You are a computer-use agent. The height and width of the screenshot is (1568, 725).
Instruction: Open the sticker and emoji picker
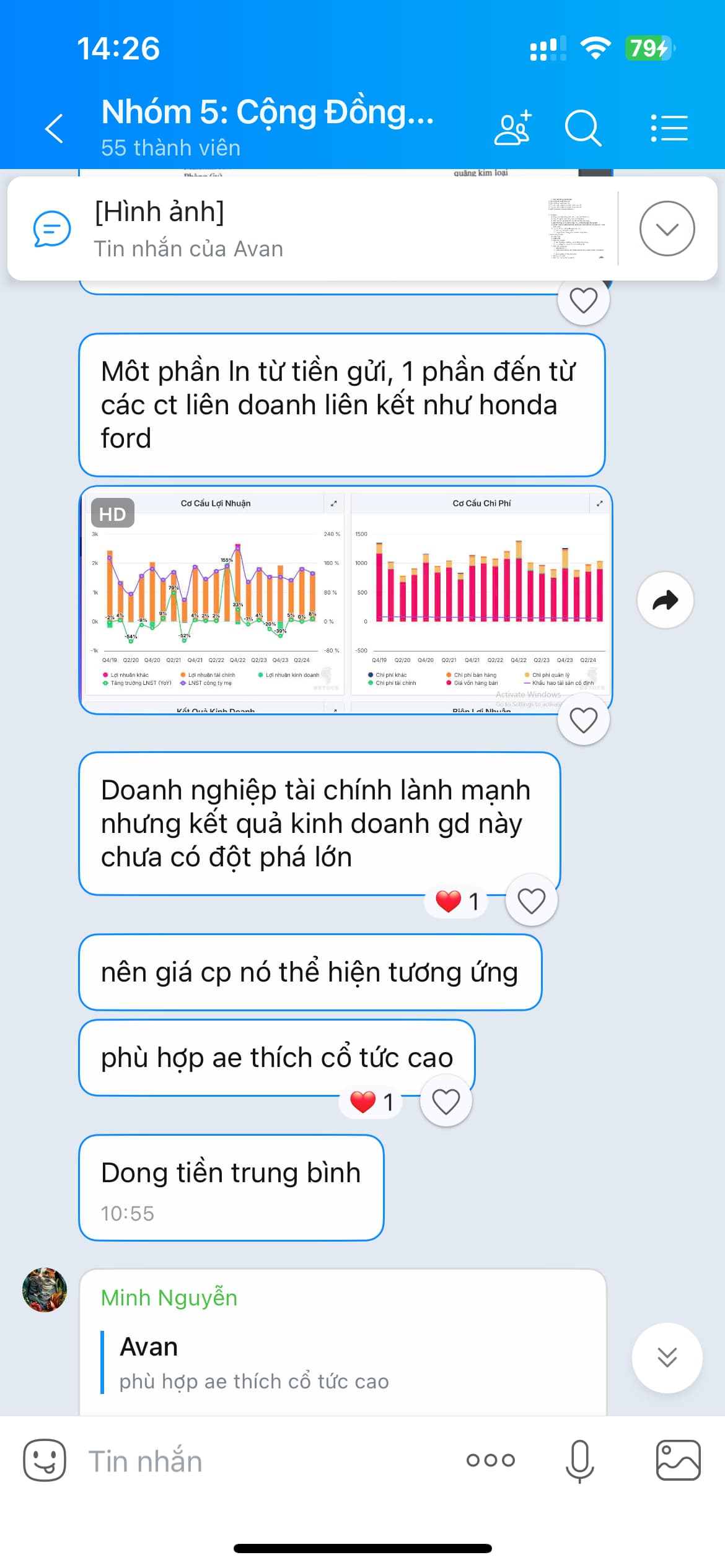pos(45,1460)
